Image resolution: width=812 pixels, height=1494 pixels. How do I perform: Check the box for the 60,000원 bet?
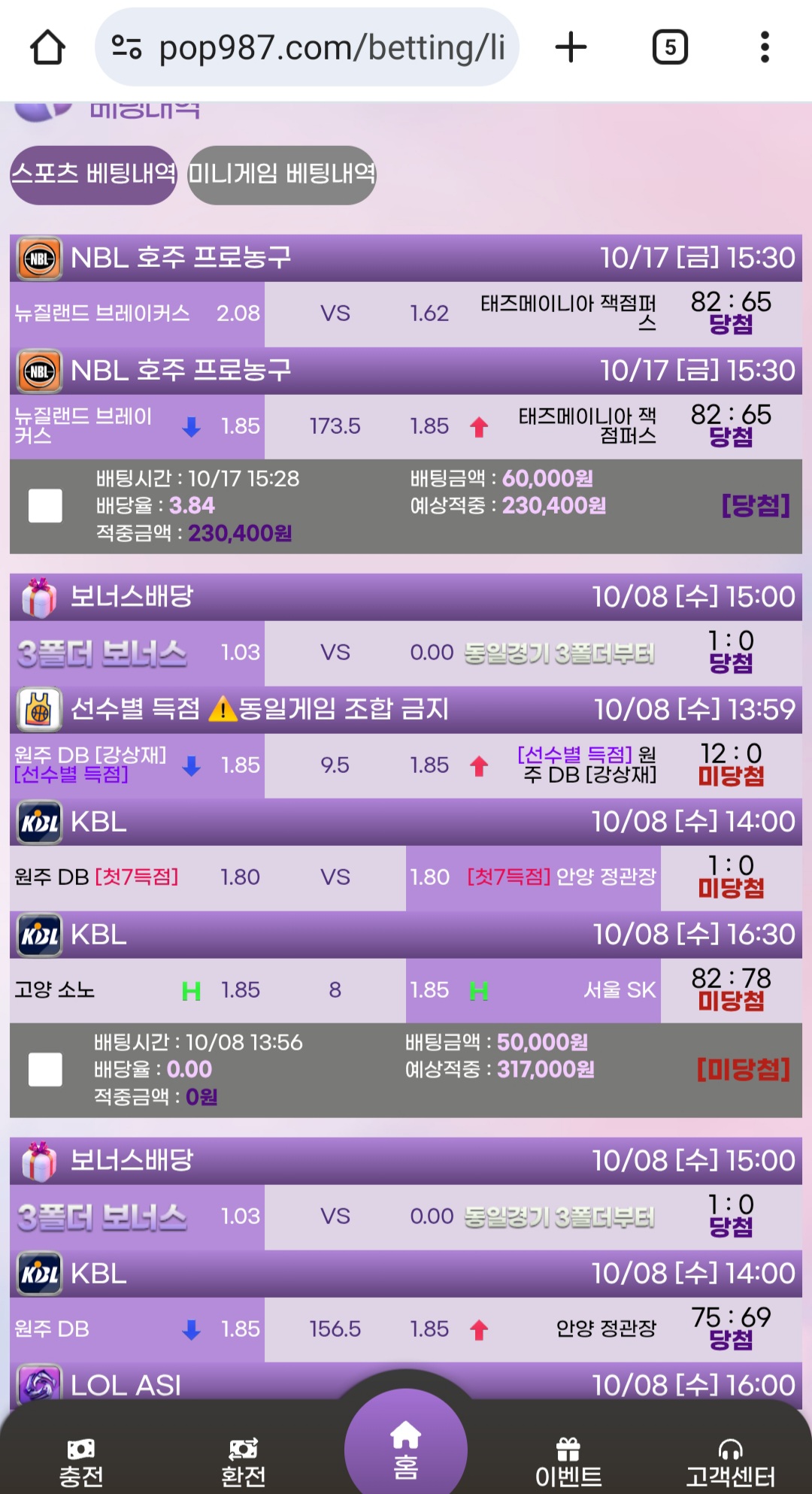point(45,505)
